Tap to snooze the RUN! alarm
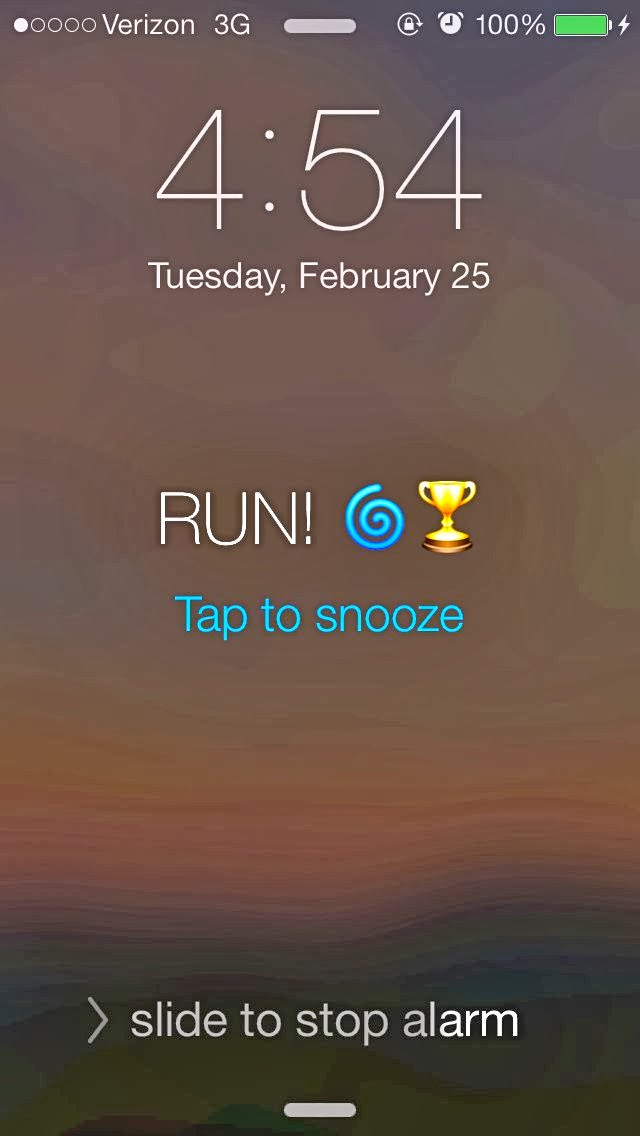Image resolution: width=640 pixels, height=1136 pixels. tap(319, 615)
